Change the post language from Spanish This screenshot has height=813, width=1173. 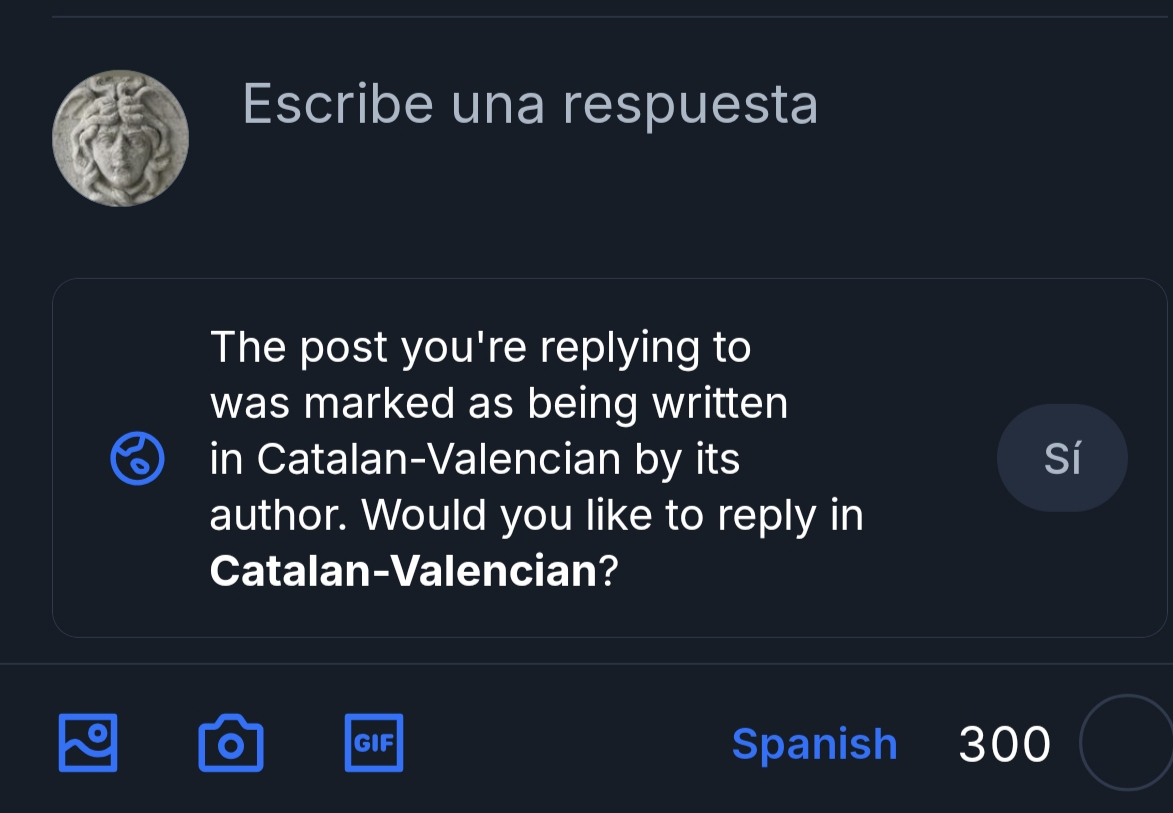coord(814,744)
